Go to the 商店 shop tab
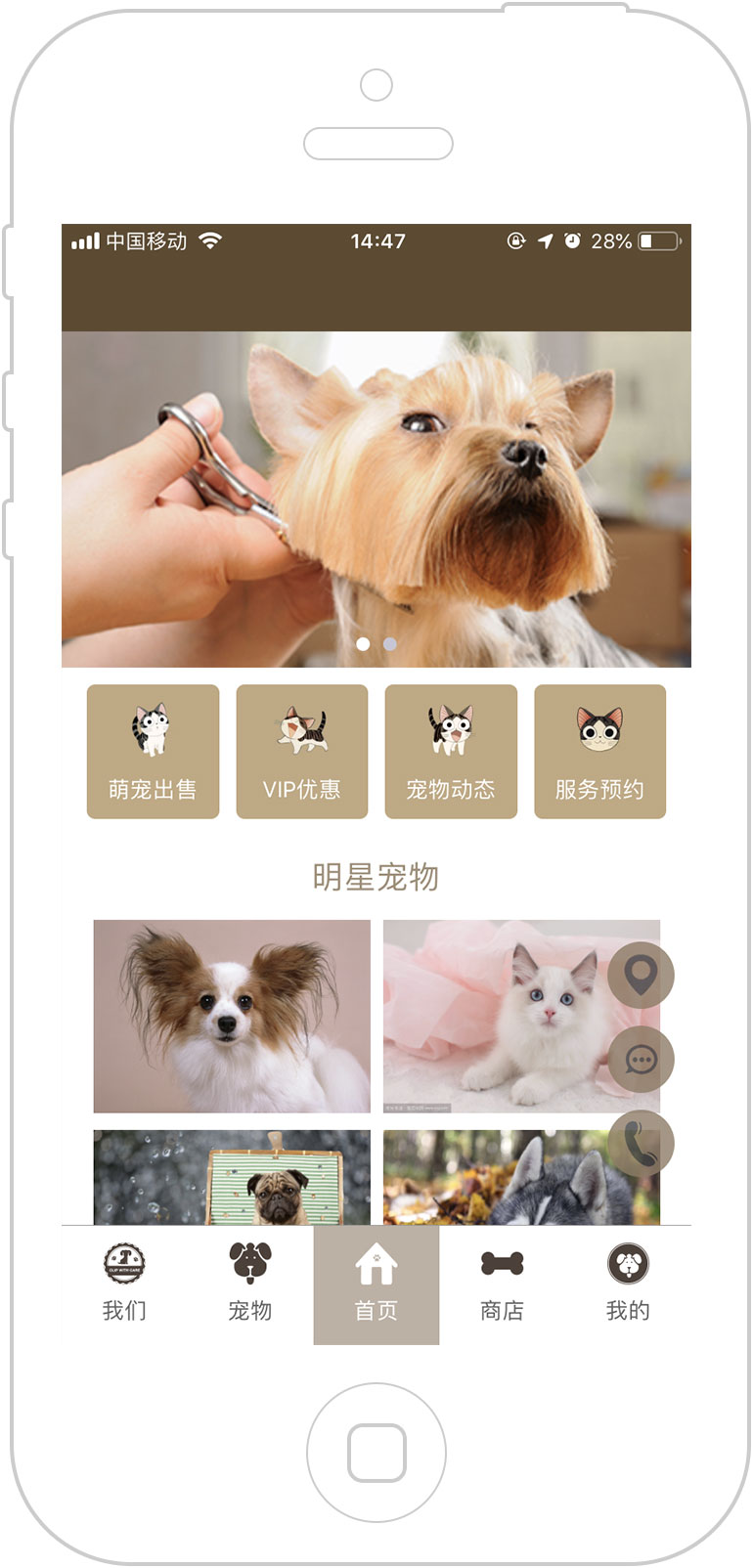The height and width of the screenshot is (1568, 753). coord(502,1285)
